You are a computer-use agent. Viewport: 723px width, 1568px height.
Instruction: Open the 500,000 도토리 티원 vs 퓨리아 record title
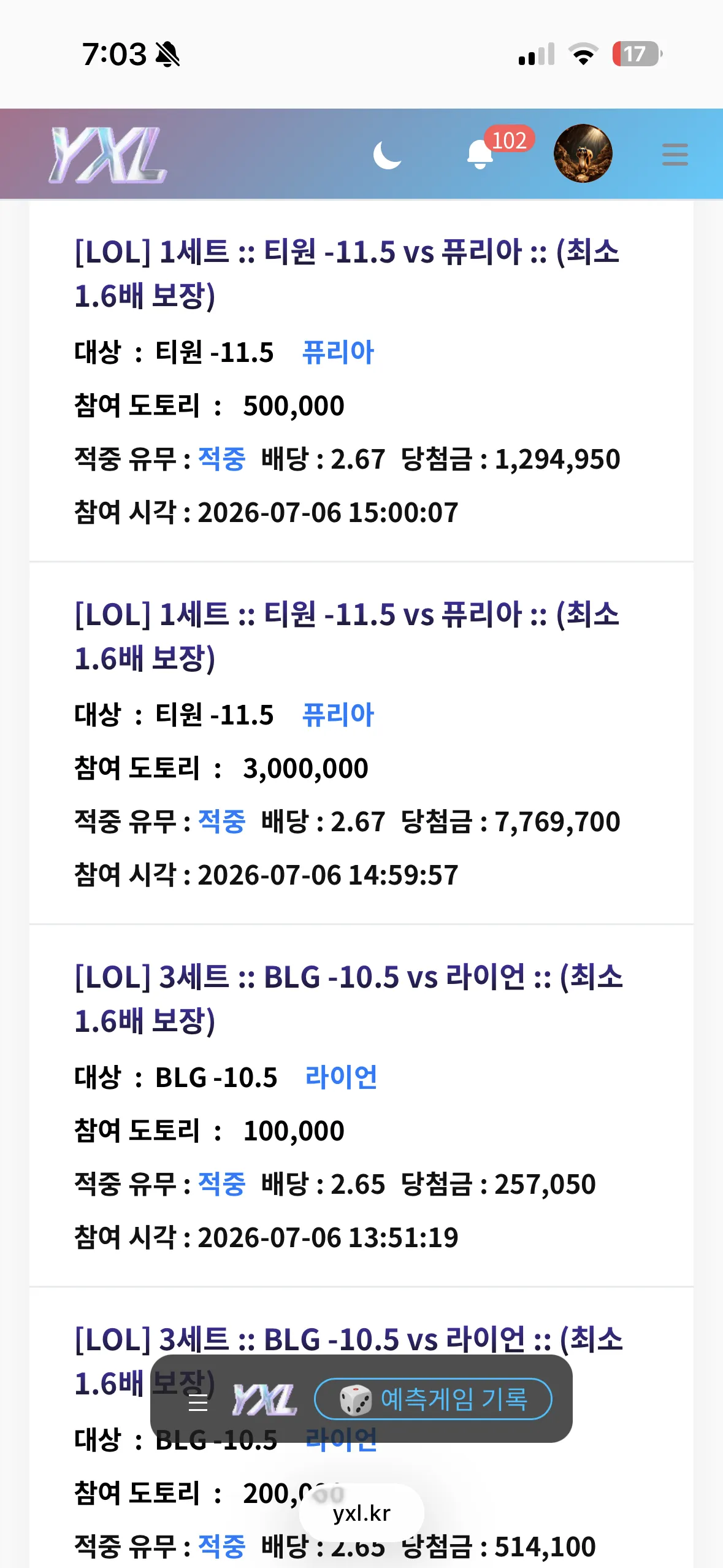point(347,274)
